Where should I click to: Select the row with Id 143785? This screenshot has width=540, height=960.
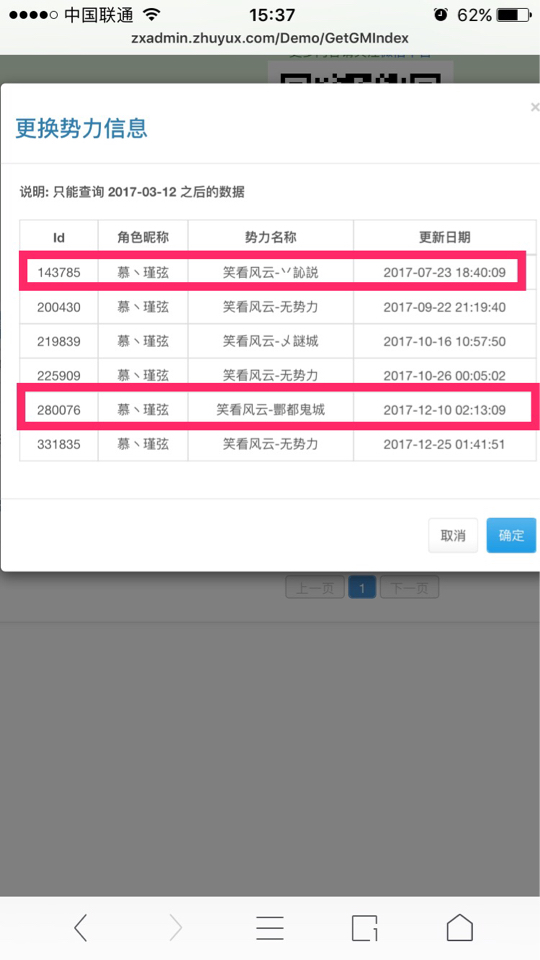pos(278,272)
